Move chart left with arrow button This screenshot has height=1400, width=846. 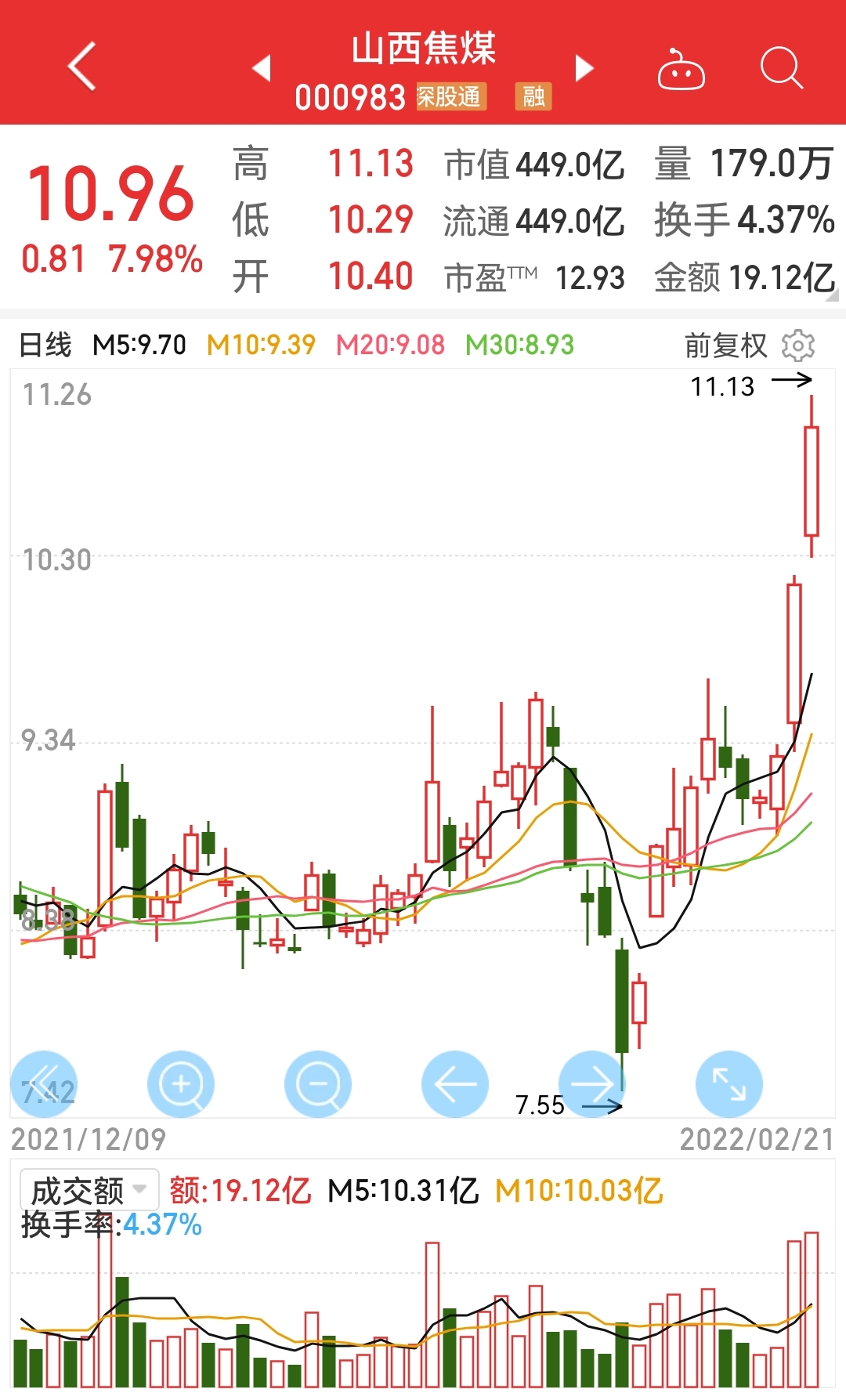[x=455, y=1084]
